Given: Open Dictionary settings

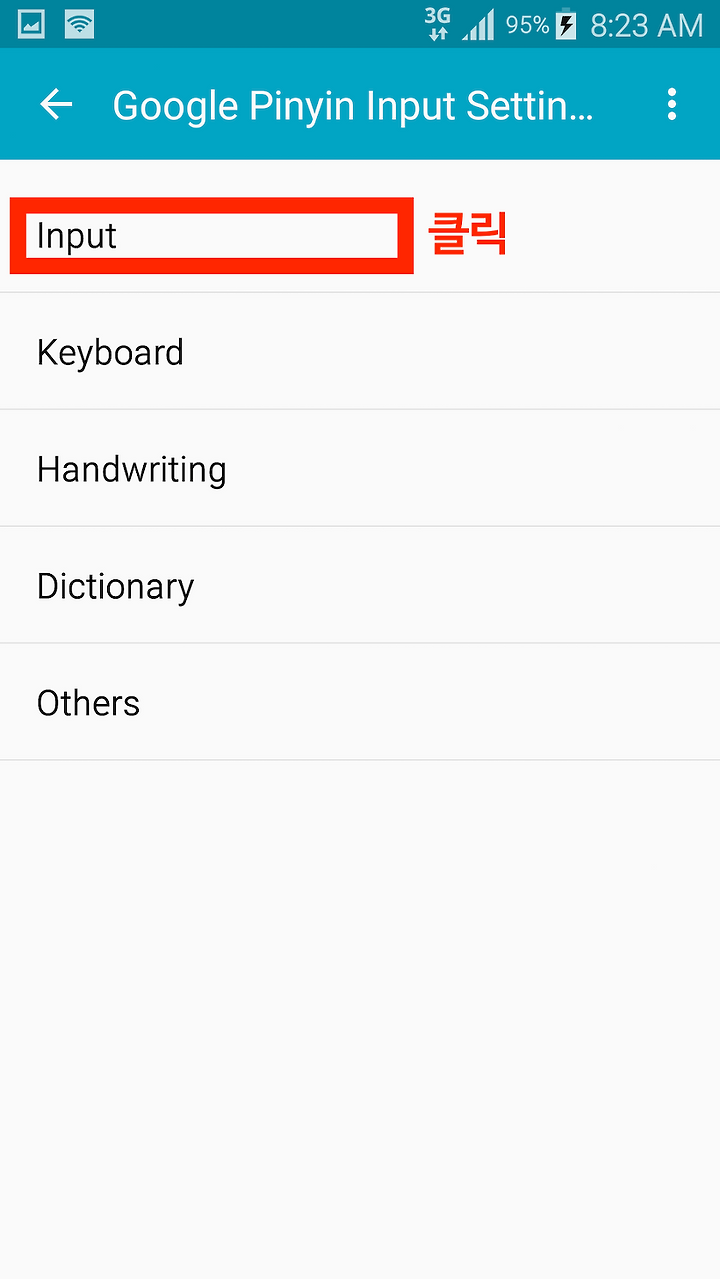Looking at the screenshot, I should [x=360, y=586].
